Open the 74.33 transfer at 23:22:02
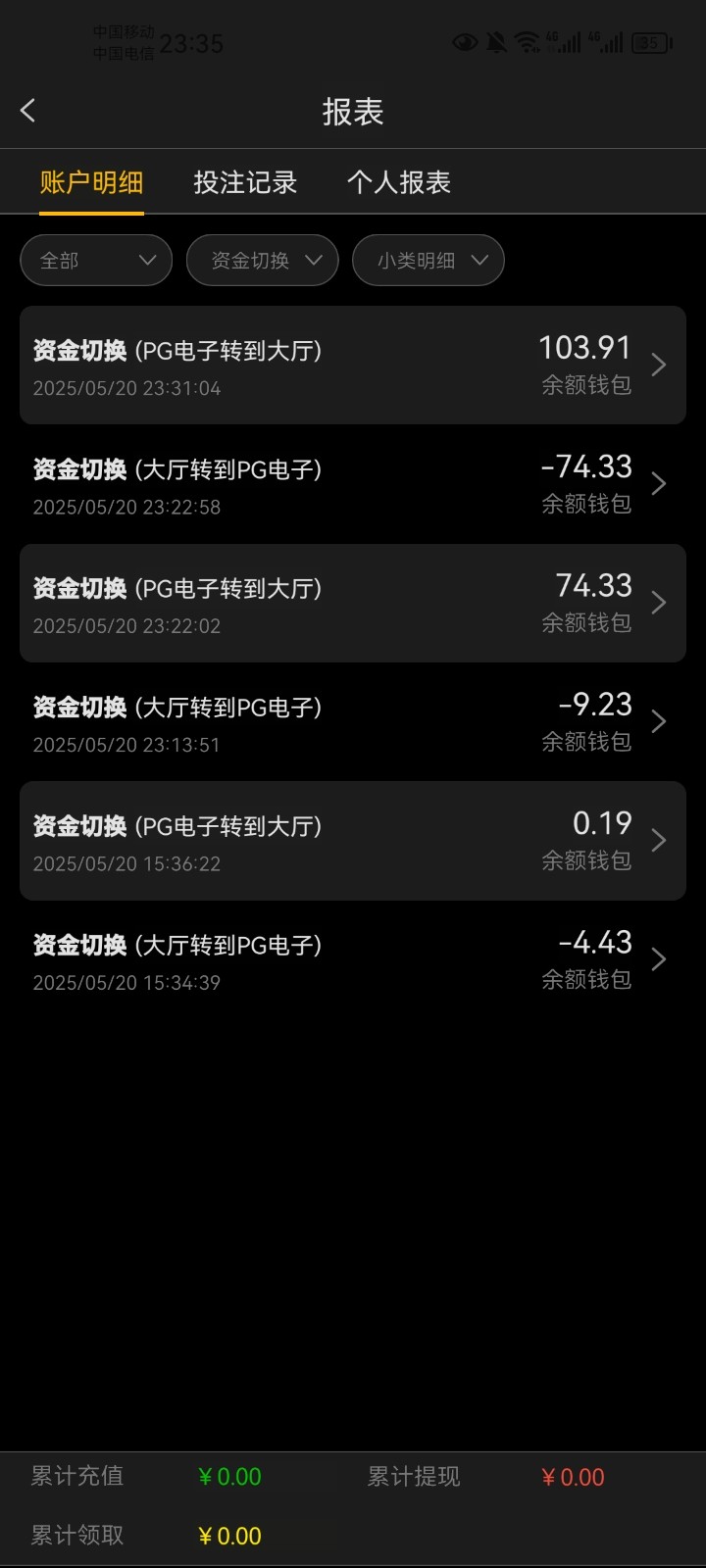This screenshot has height=1568, width=706. click(353, 603)
